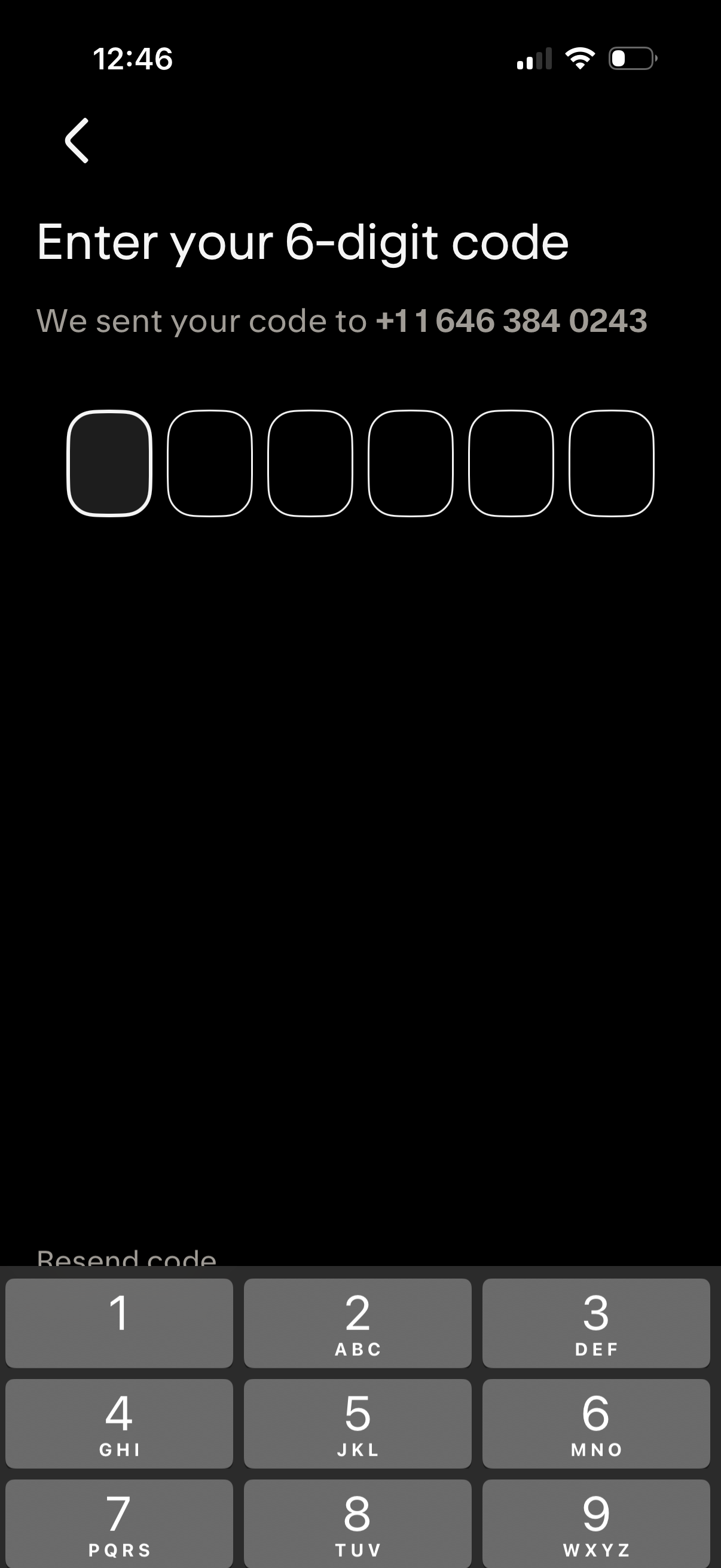Select the last code entry box
721x1568 pixels.
612,464
